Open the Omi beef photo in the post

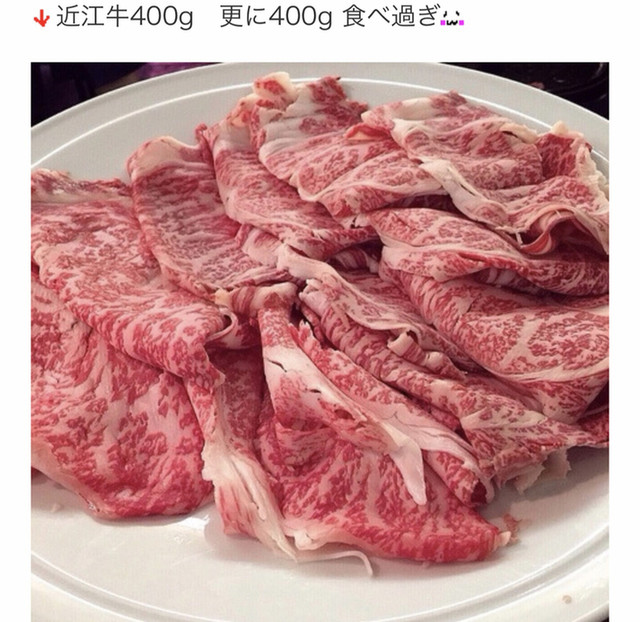tap(319, 340)
